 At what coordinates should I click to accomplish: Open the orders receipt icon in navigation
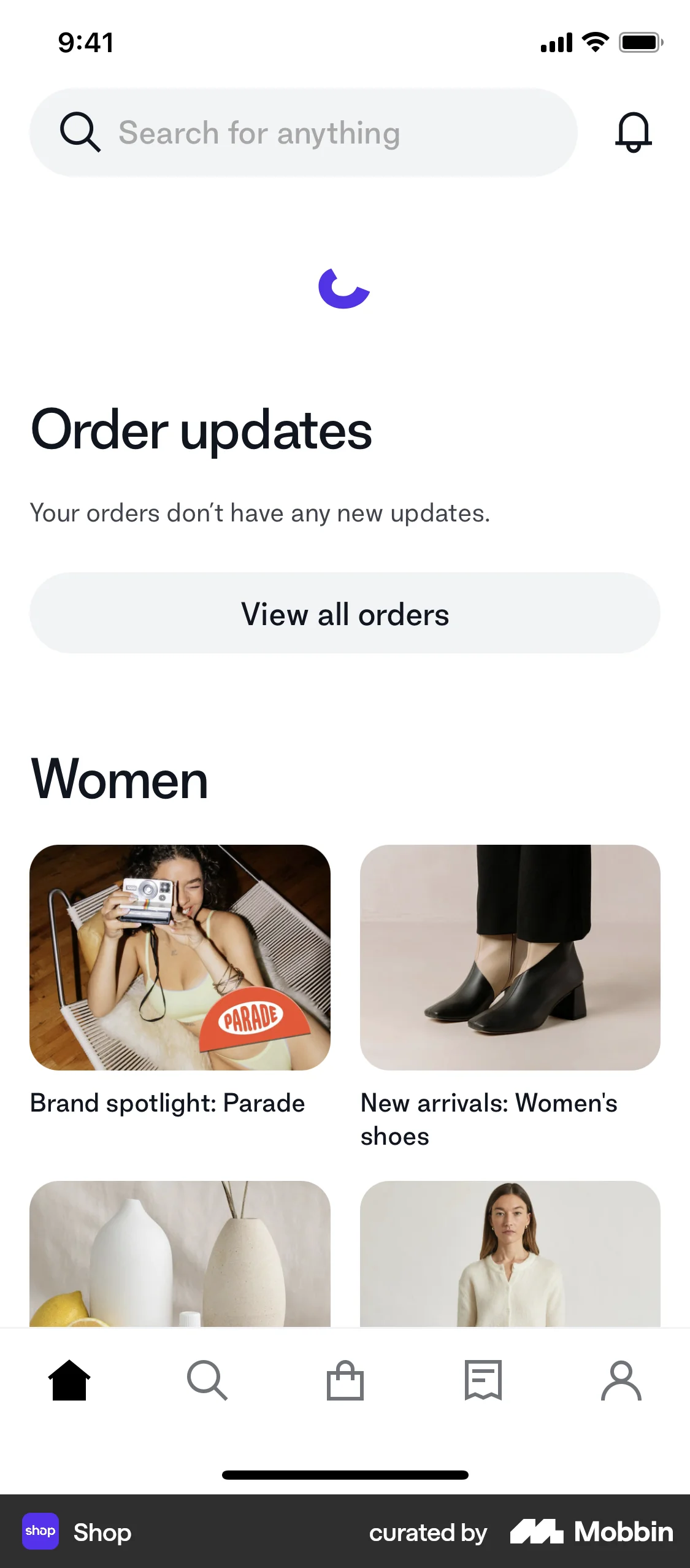click(x=483, y=1380)
